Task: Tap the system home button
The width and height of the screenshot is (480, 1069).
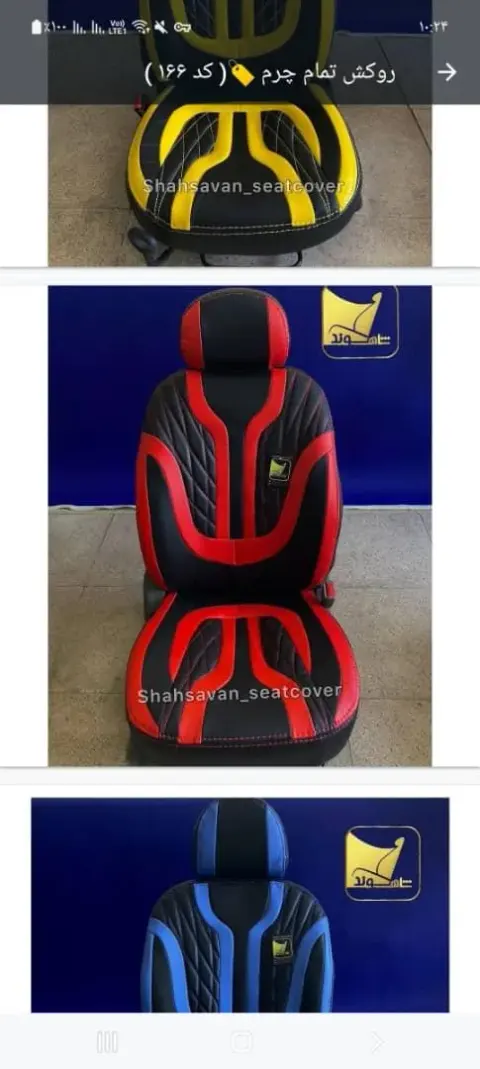Action: point(241,1042)
